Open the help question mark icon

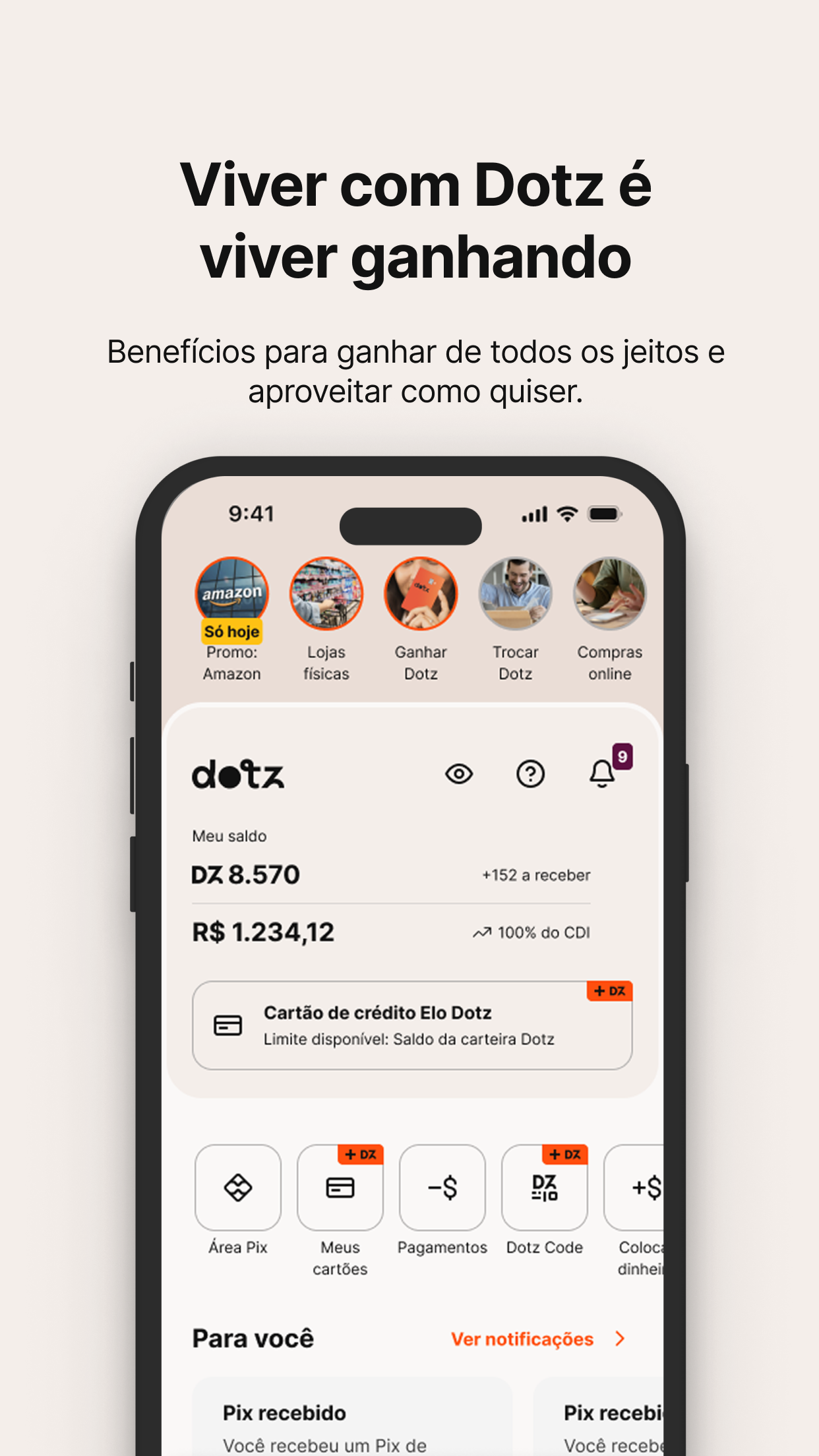tap(530, 773)
